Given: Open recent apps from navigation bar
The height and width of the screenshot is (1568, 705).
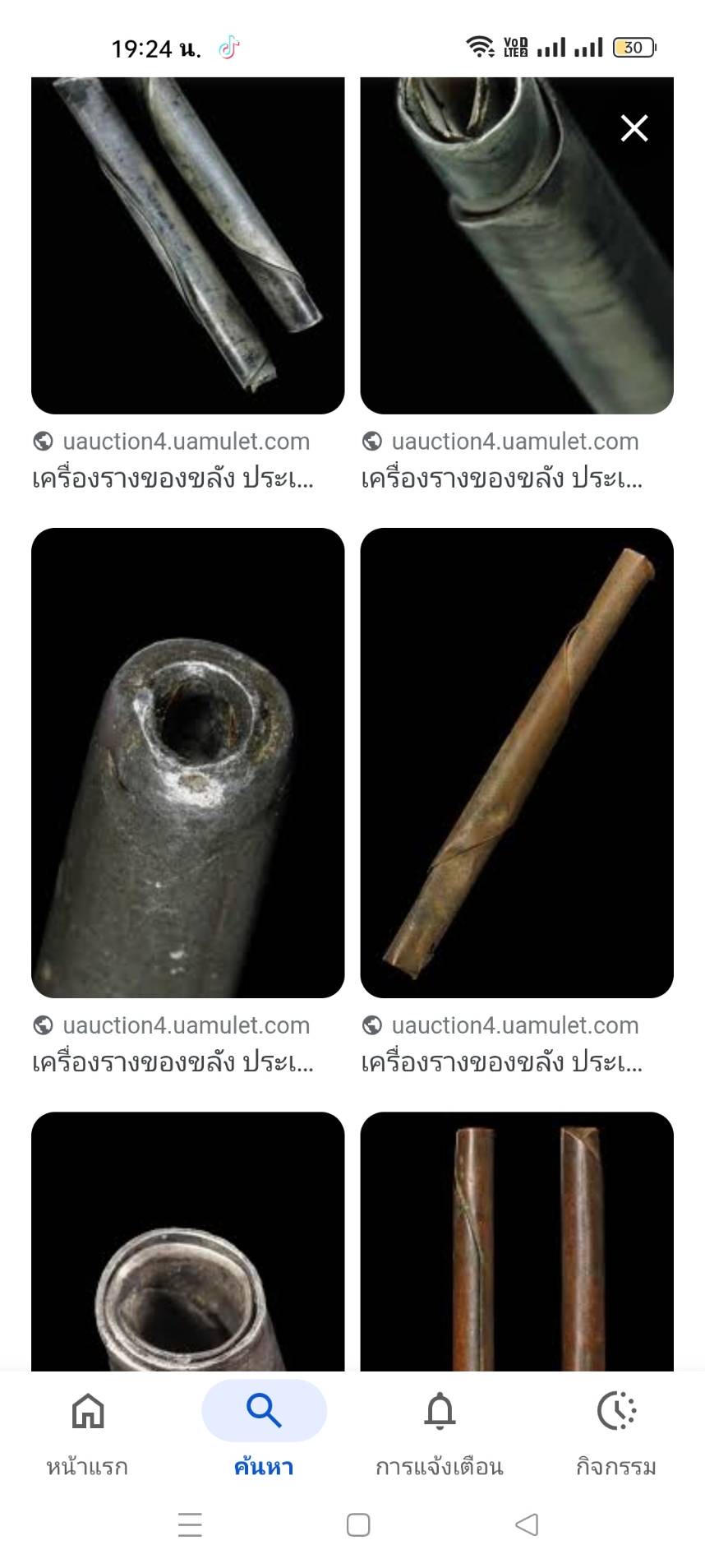Looking at the screenshot, I should [190, 1524].
